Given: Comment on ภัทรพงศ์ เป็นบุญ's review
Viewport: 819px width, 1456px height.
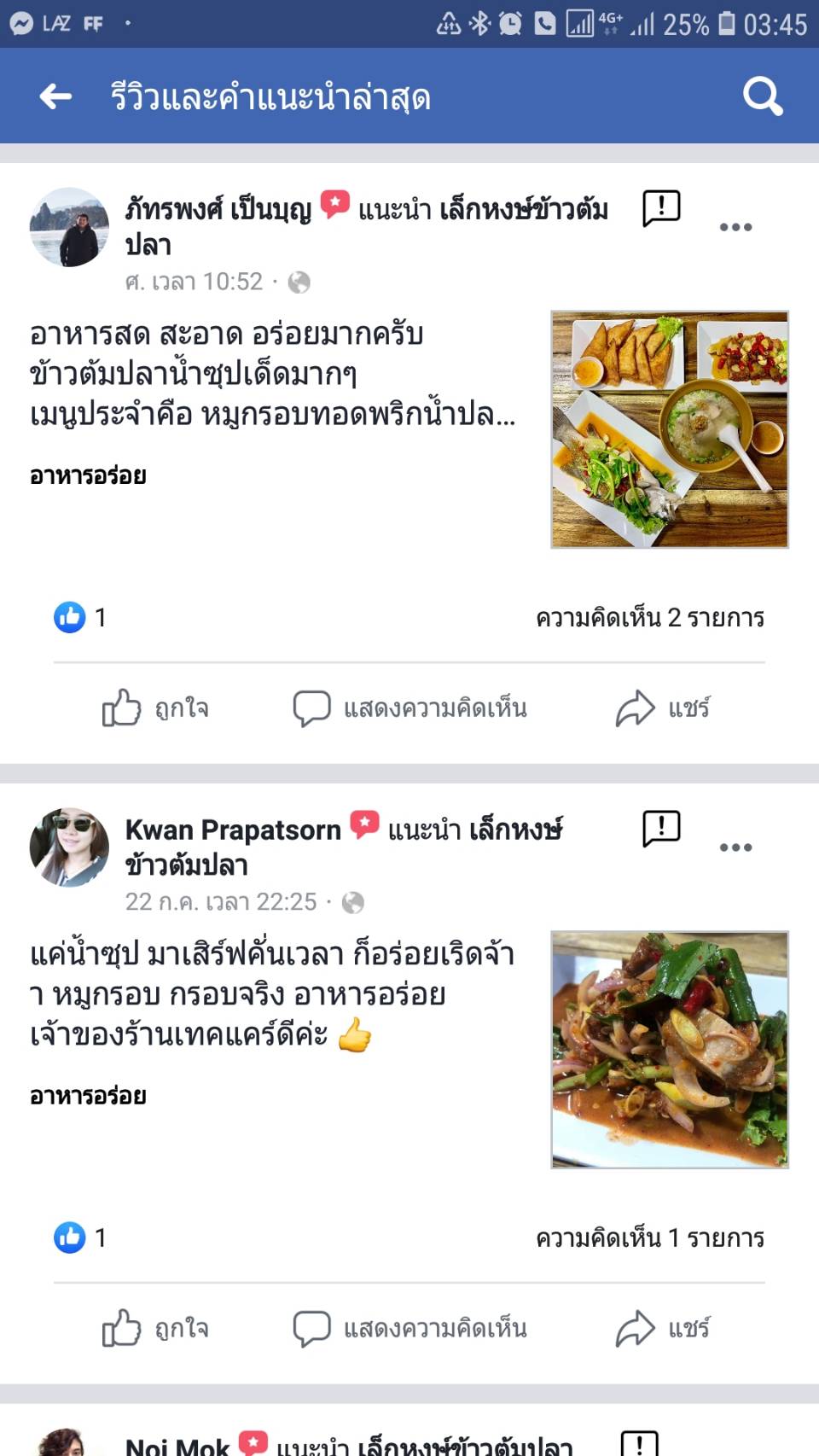Looking at the screenshot, I should point(409,708).
